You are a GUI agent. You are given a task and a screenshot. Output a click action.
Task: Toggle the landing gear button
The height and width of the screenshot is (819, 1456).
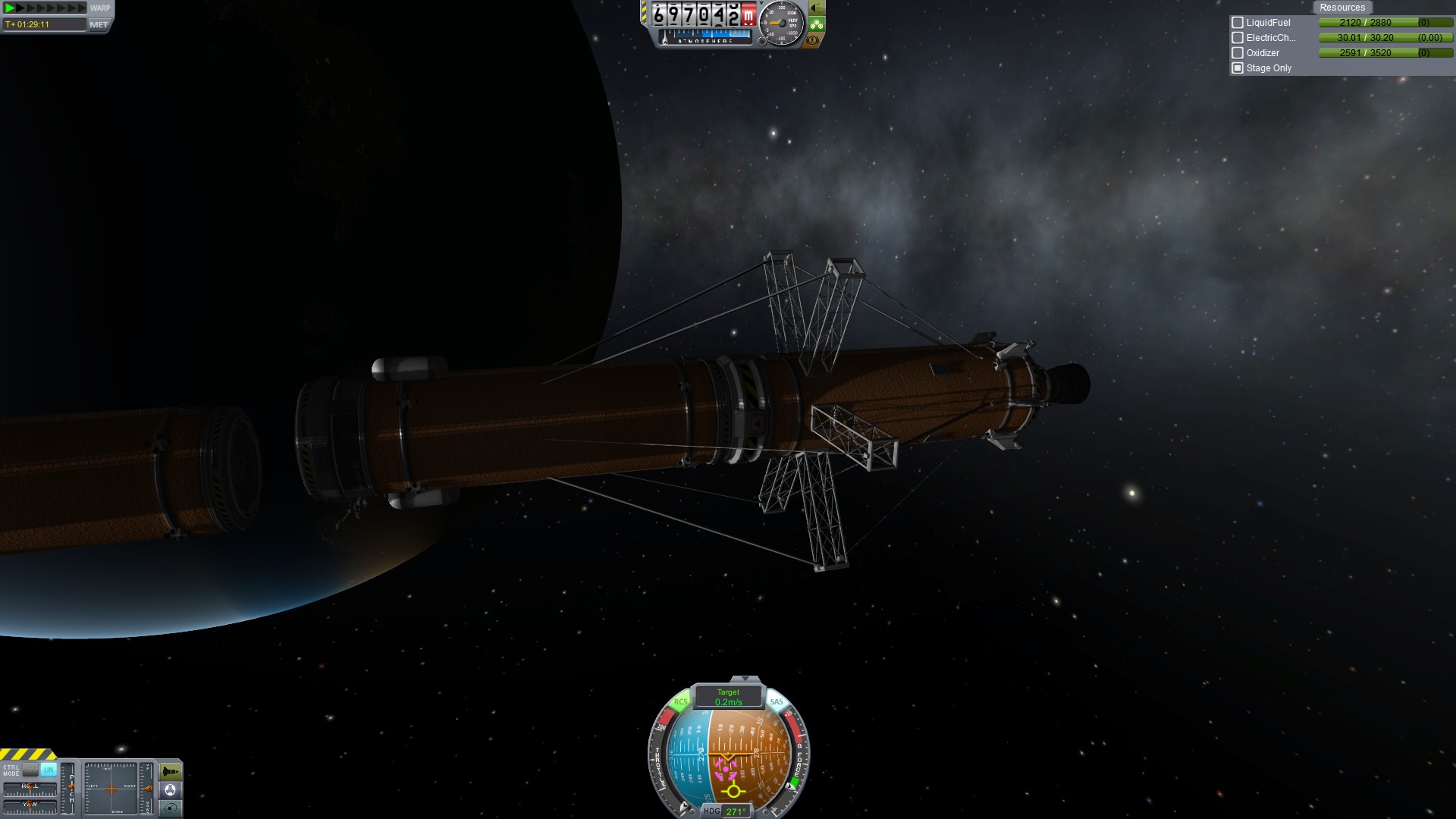[816, 24]
